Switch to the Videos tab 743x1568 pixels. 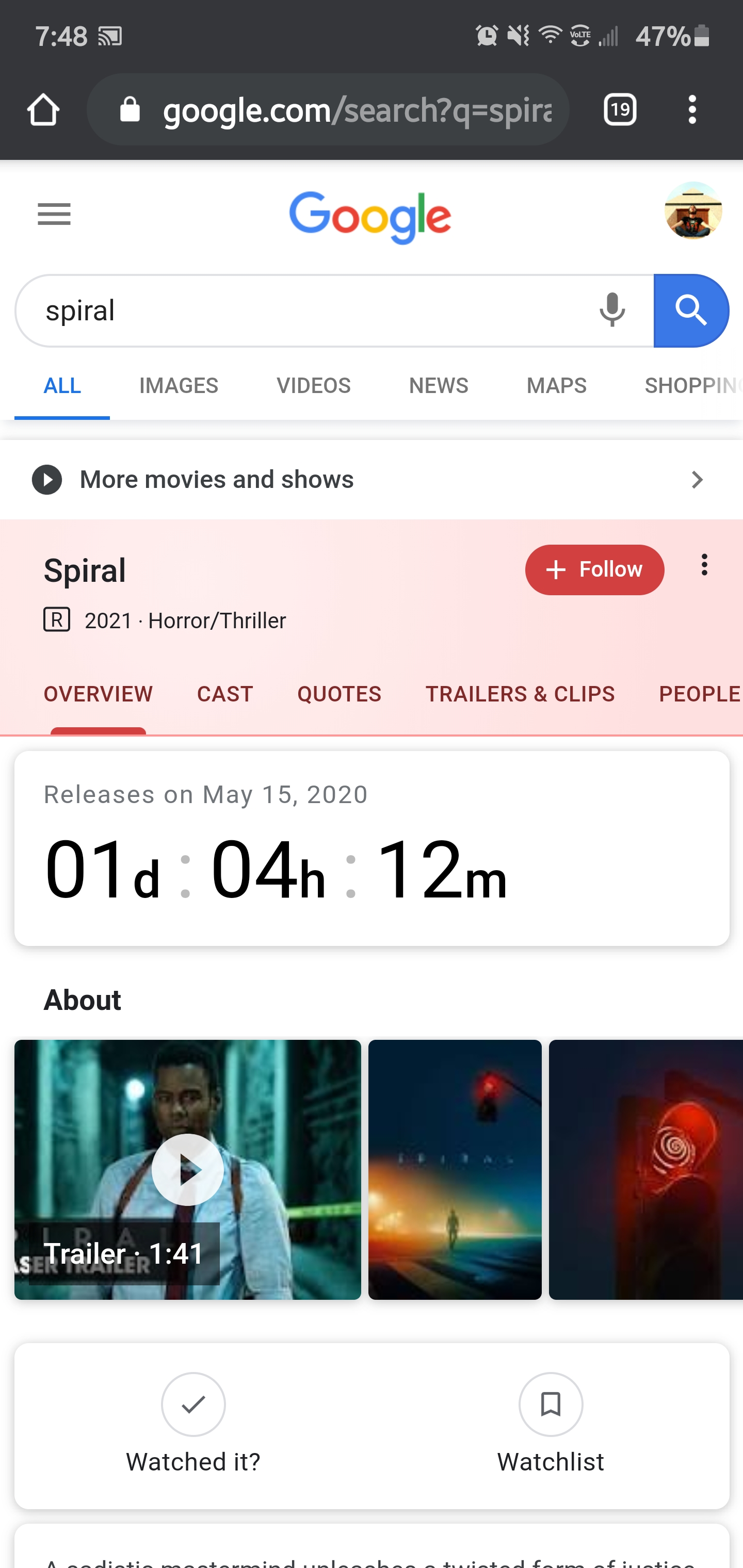[313, 386]
